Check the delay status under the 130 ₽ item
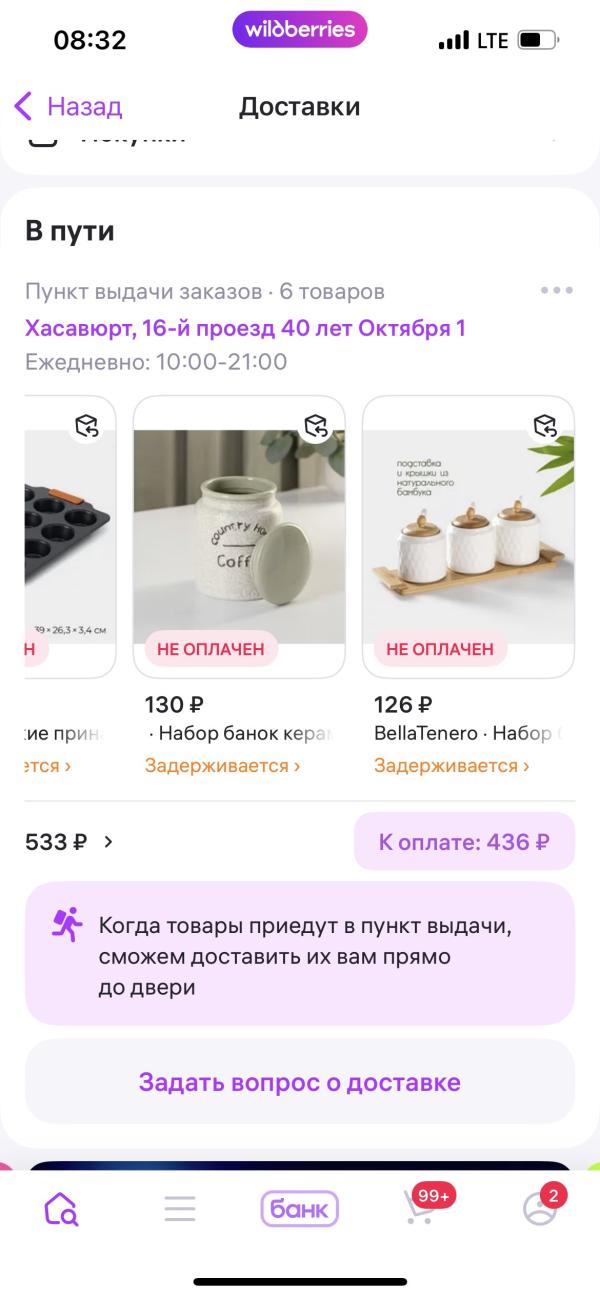This screenshot has height=1297, width=600. point(222,766)
